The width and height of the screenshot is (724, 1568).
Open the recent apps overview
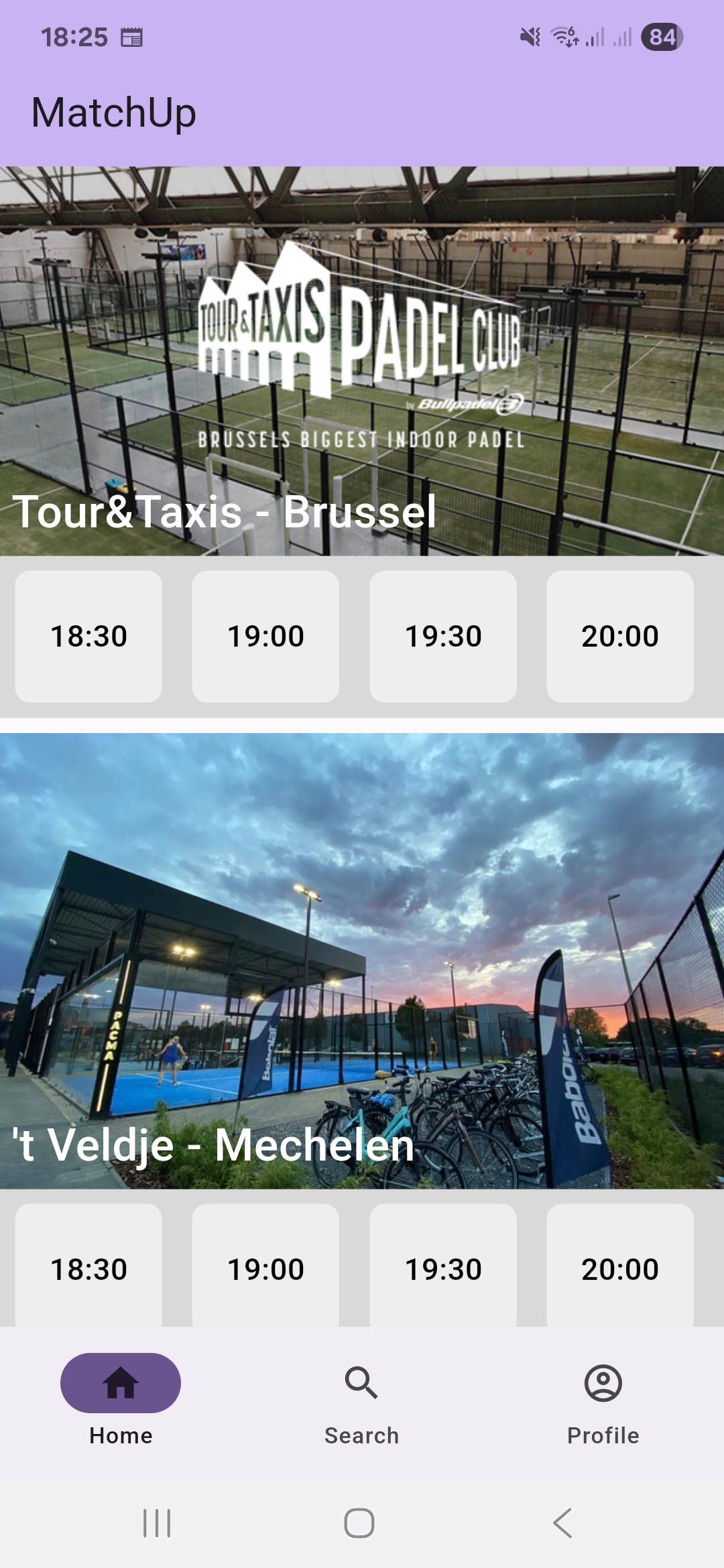(x=157, y=1523)
